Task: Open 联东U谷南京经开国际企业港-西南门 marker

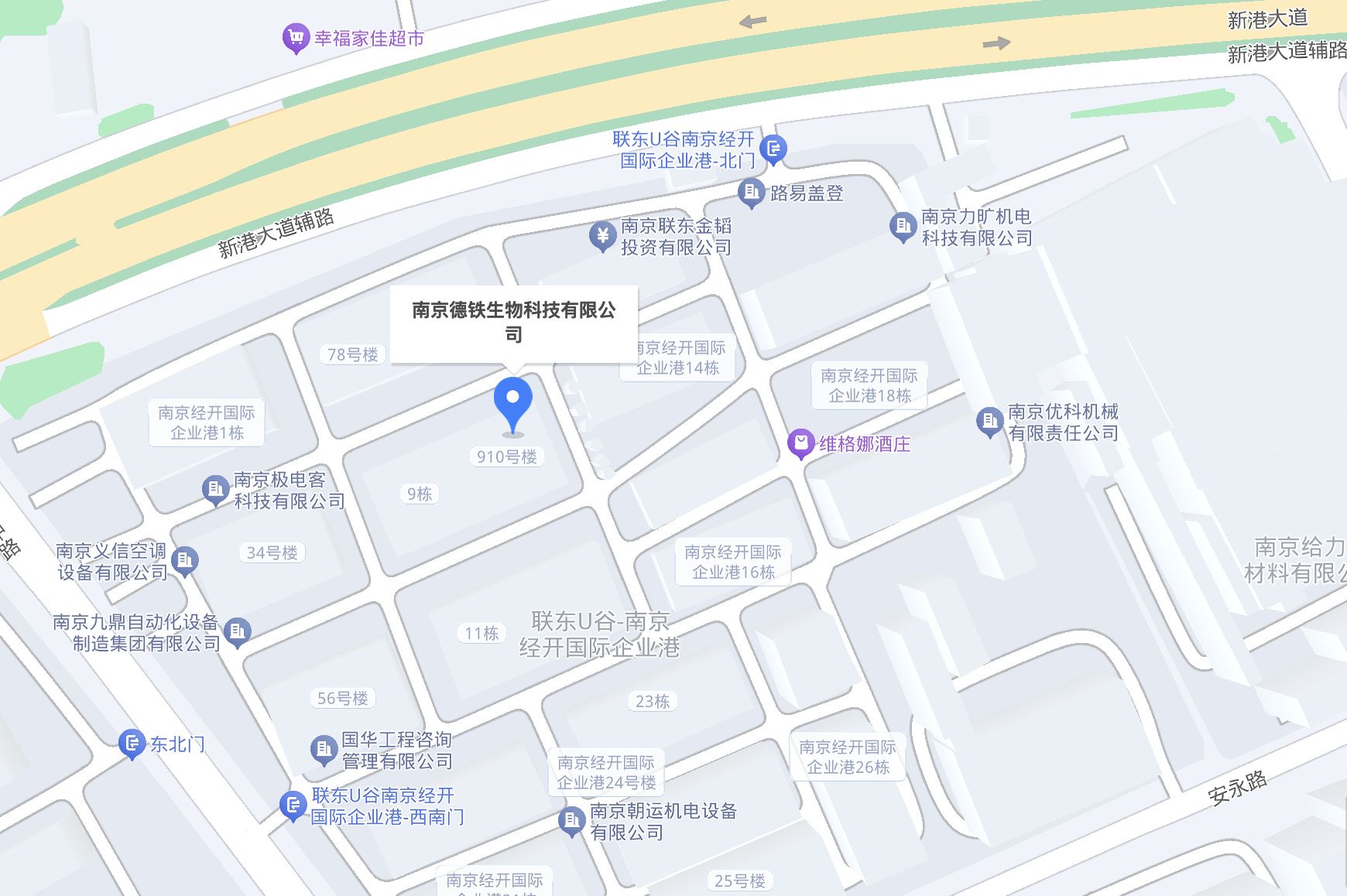Action: (293, 805)
